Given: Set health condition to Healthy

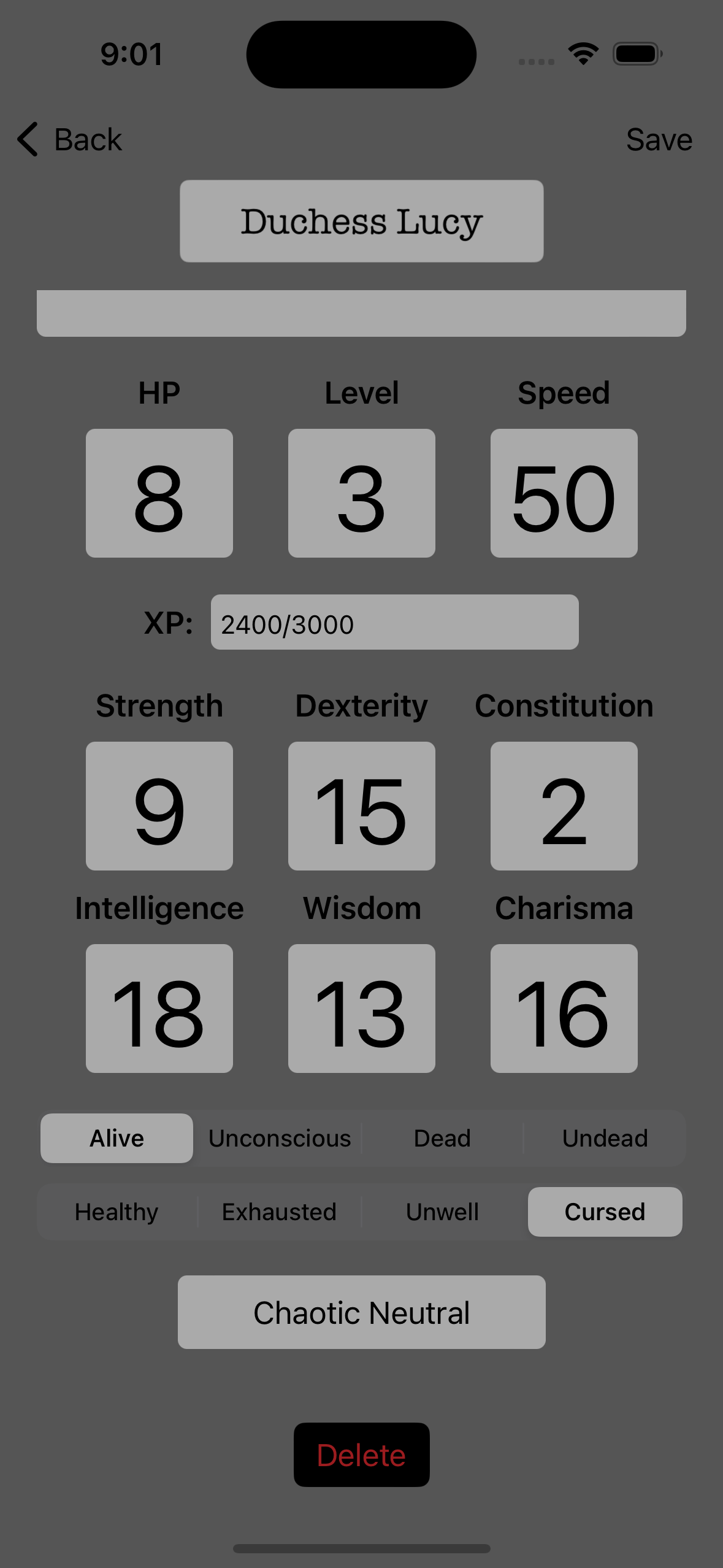Looking at the screenshot, I should (x=116, y=1212).
